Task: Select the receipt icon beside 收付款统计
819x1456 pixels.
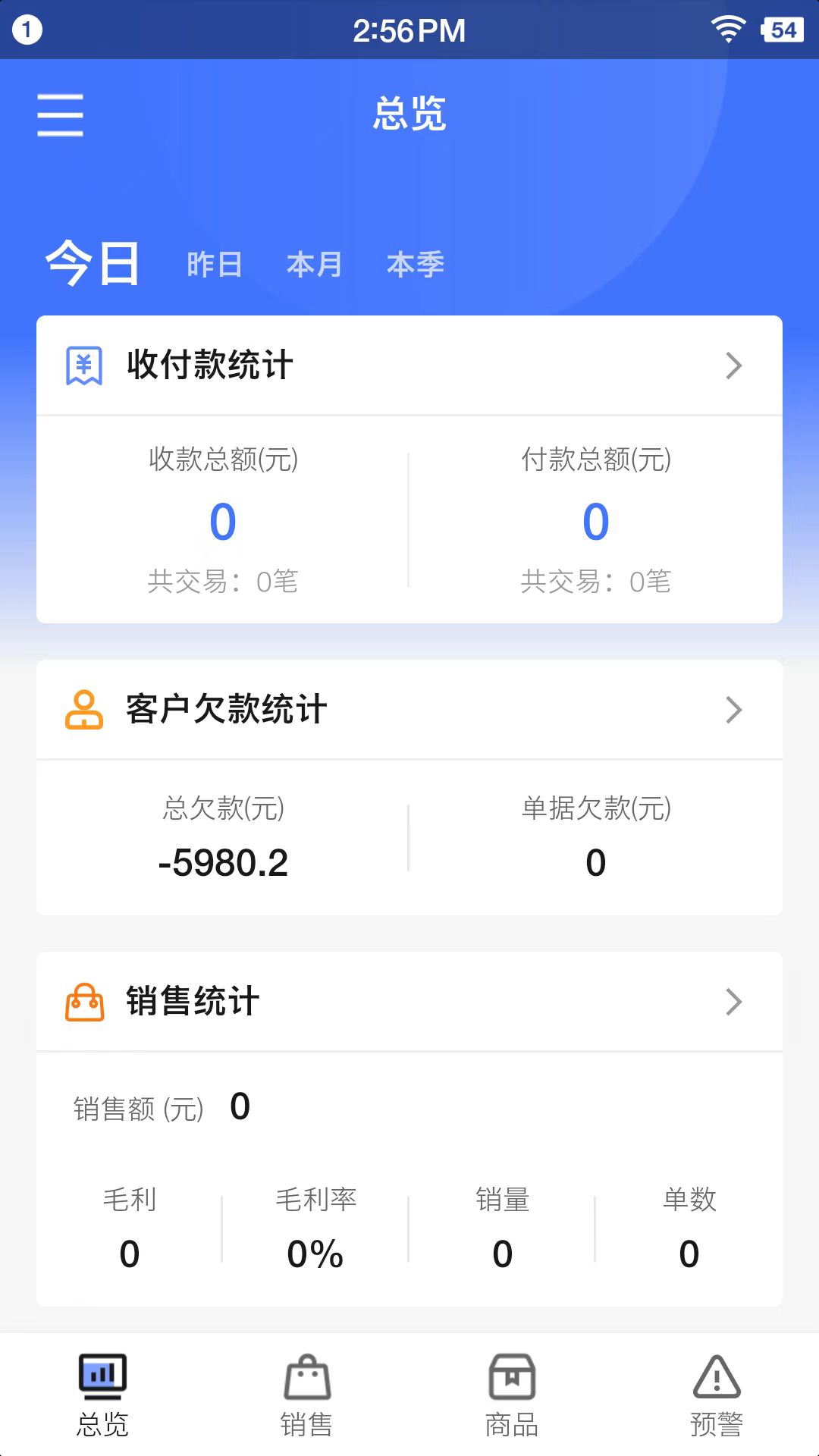Action: [84, 366]
